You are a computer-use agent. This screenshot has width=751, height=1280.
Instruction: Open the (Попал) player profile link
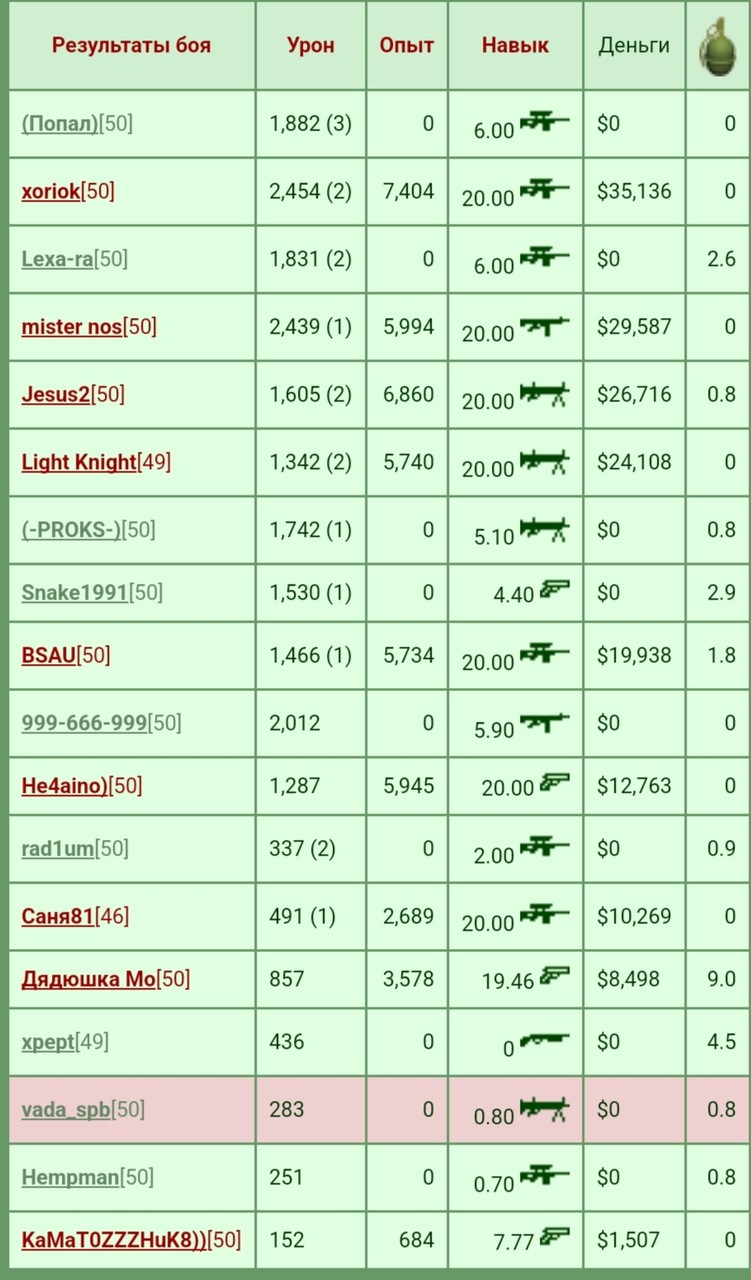(60, 124)
